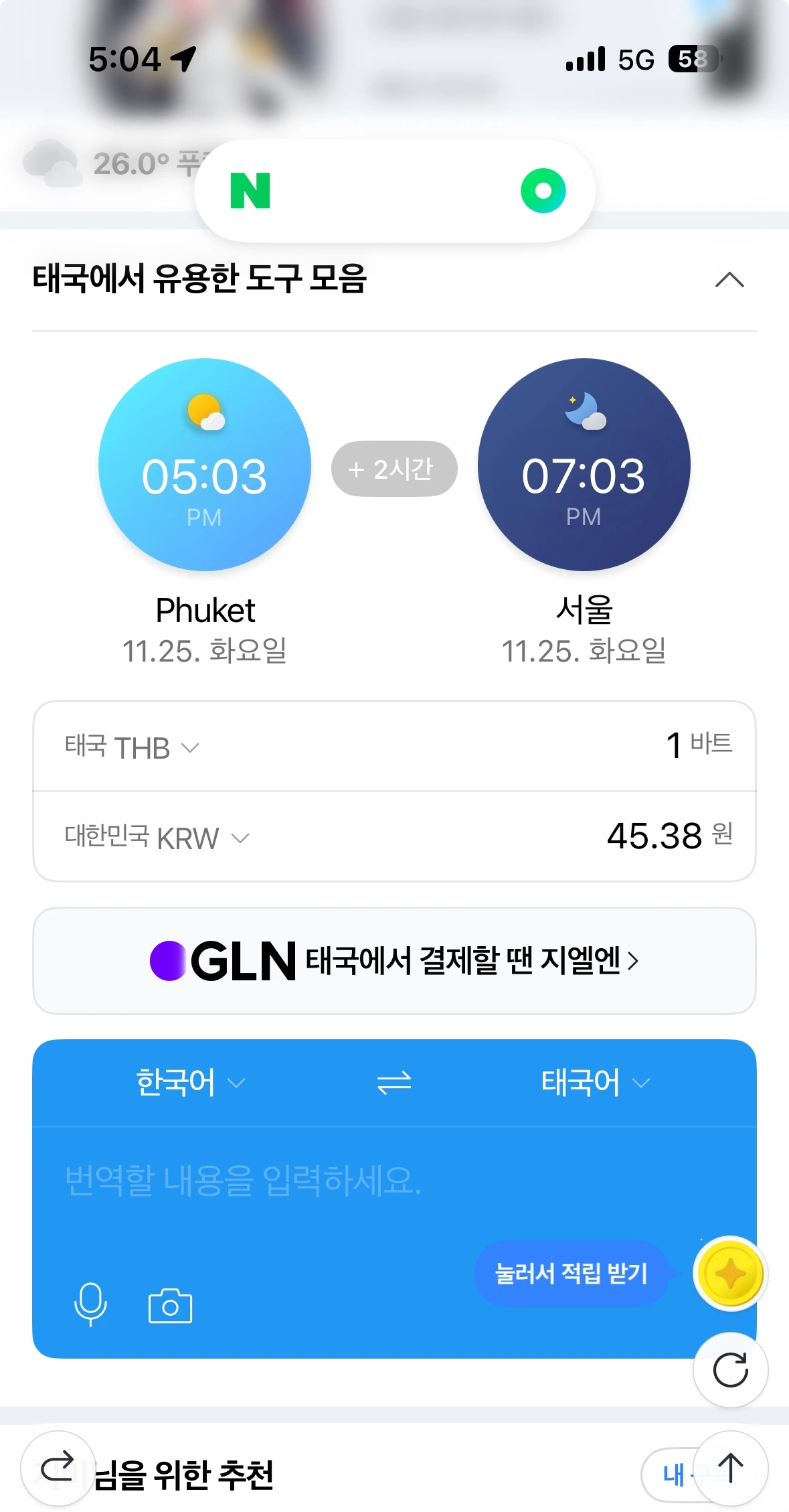Change the source language 한국어

click(x=191, y=1082)
